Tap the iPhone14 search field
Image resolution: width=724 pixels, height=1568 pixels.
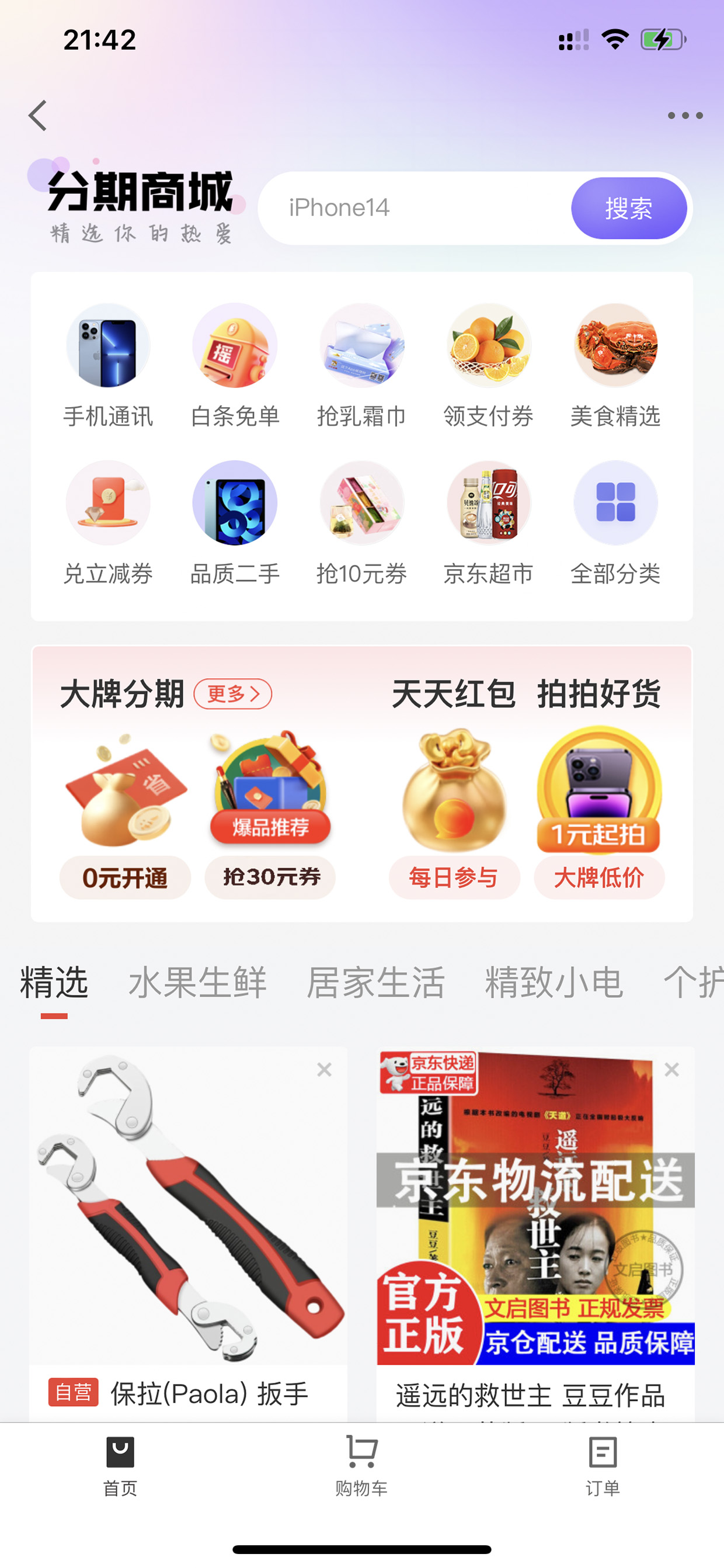pos(415,208)
